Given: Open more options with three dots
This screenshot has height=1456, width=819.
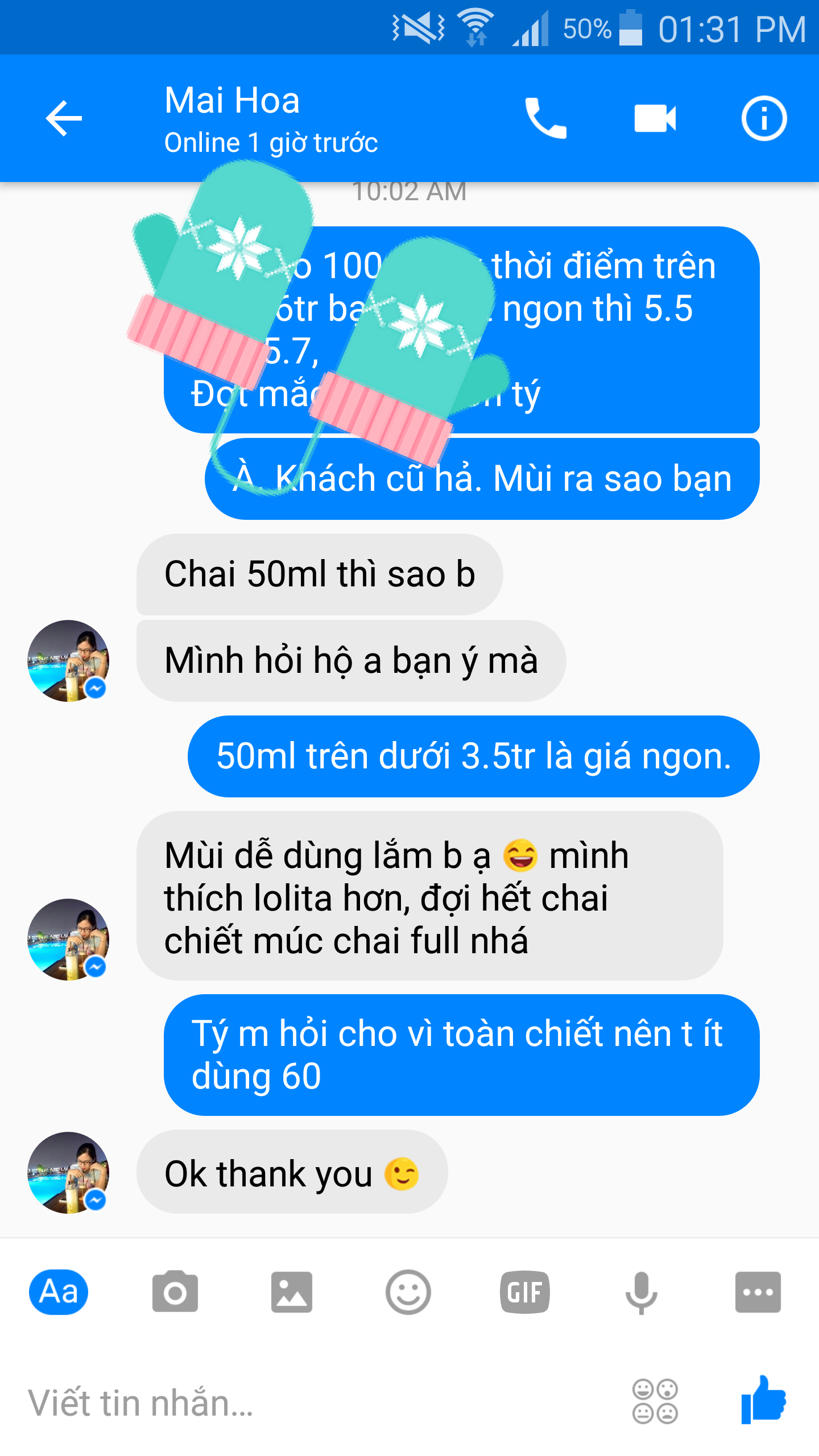Looking at the screenshot, I should pyautogui.click(x=758, y=1292).
